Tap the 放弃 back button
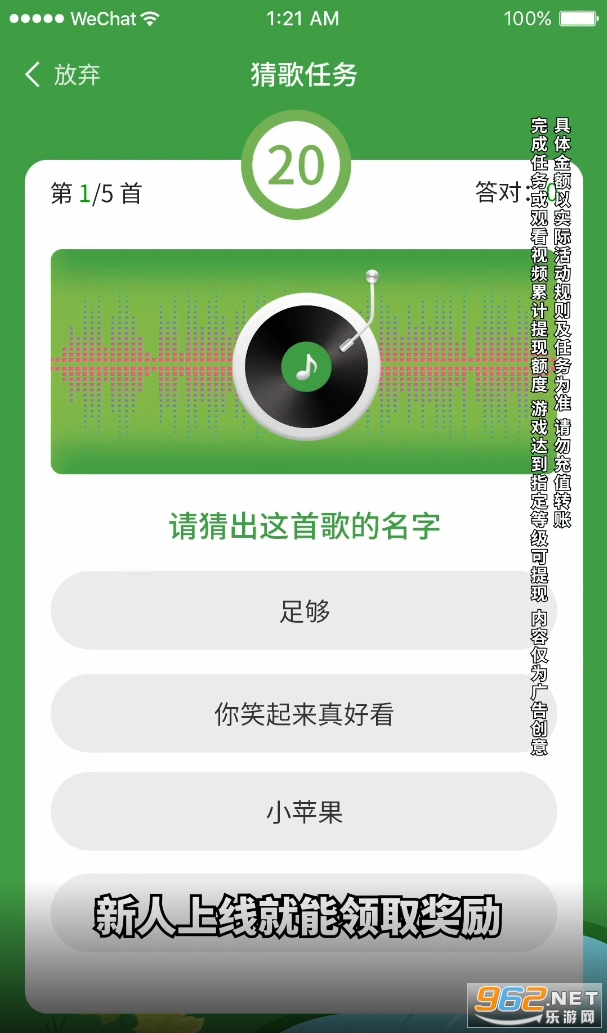Screen dimensions: 607x1033 tap(62, 75)
